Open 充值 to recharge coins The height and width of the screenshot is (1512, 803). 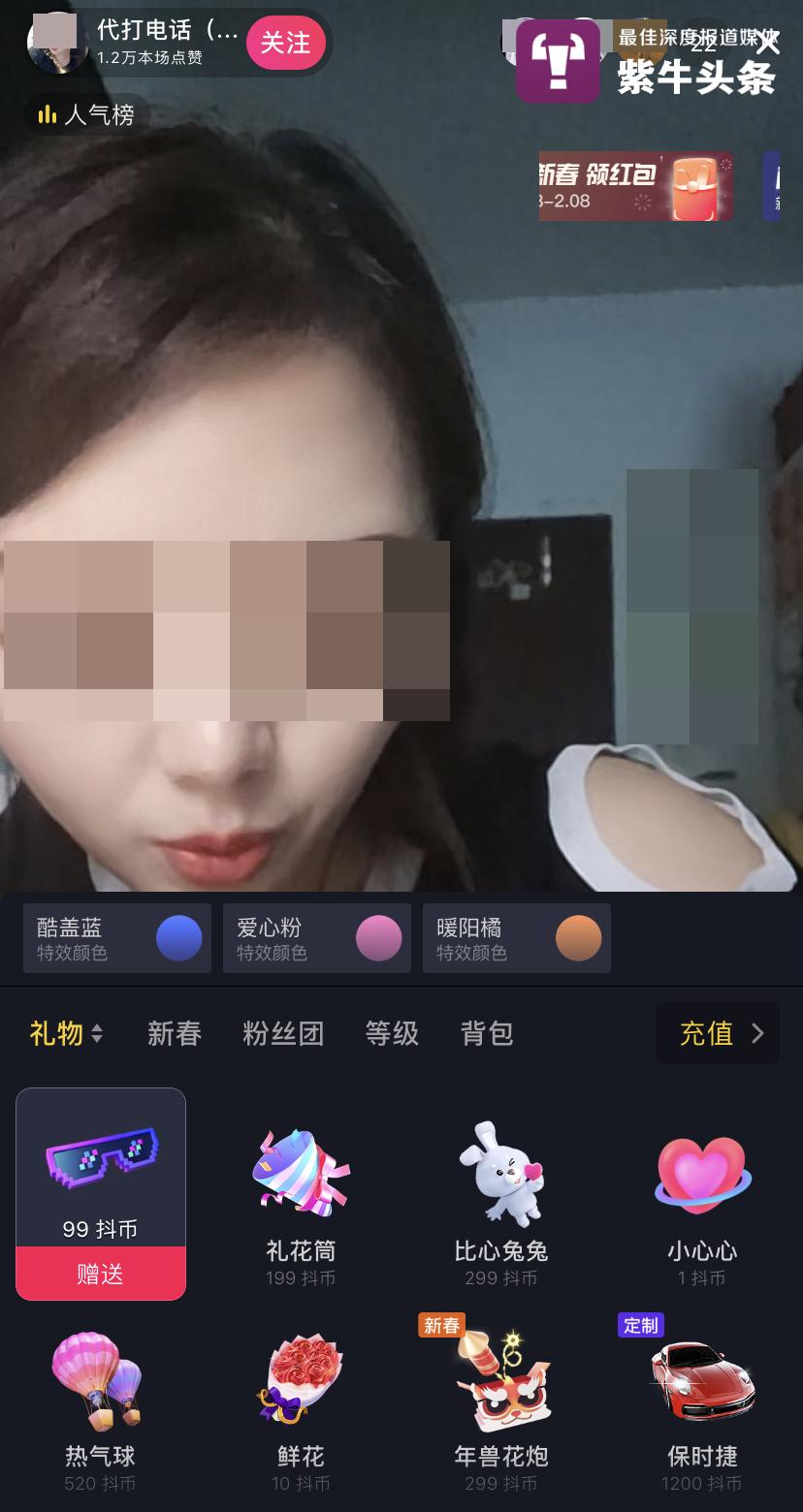tap(719, 1033)
